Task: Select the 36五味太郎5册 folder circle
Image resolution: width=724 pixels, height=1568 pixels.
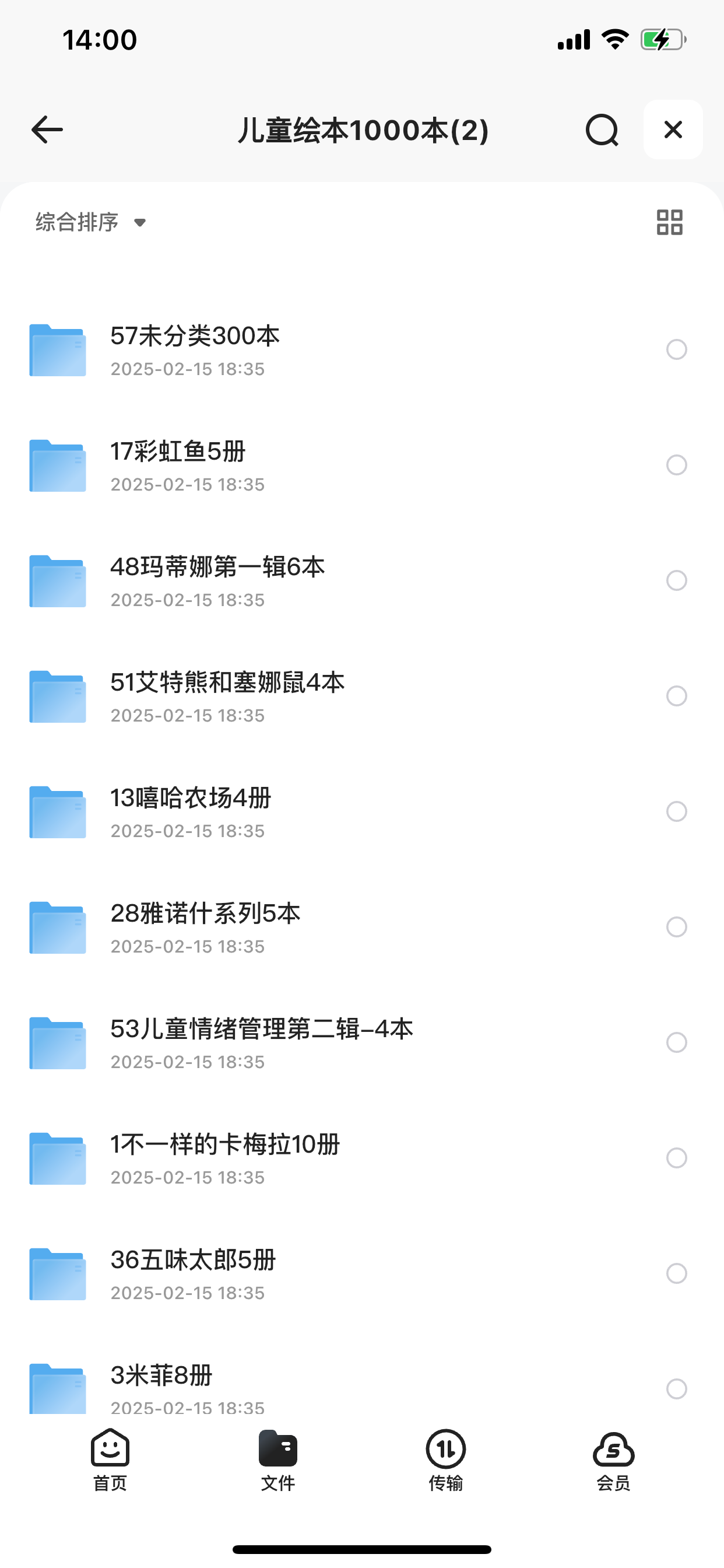Action: pyautogui.click(x=676, y=1273)
